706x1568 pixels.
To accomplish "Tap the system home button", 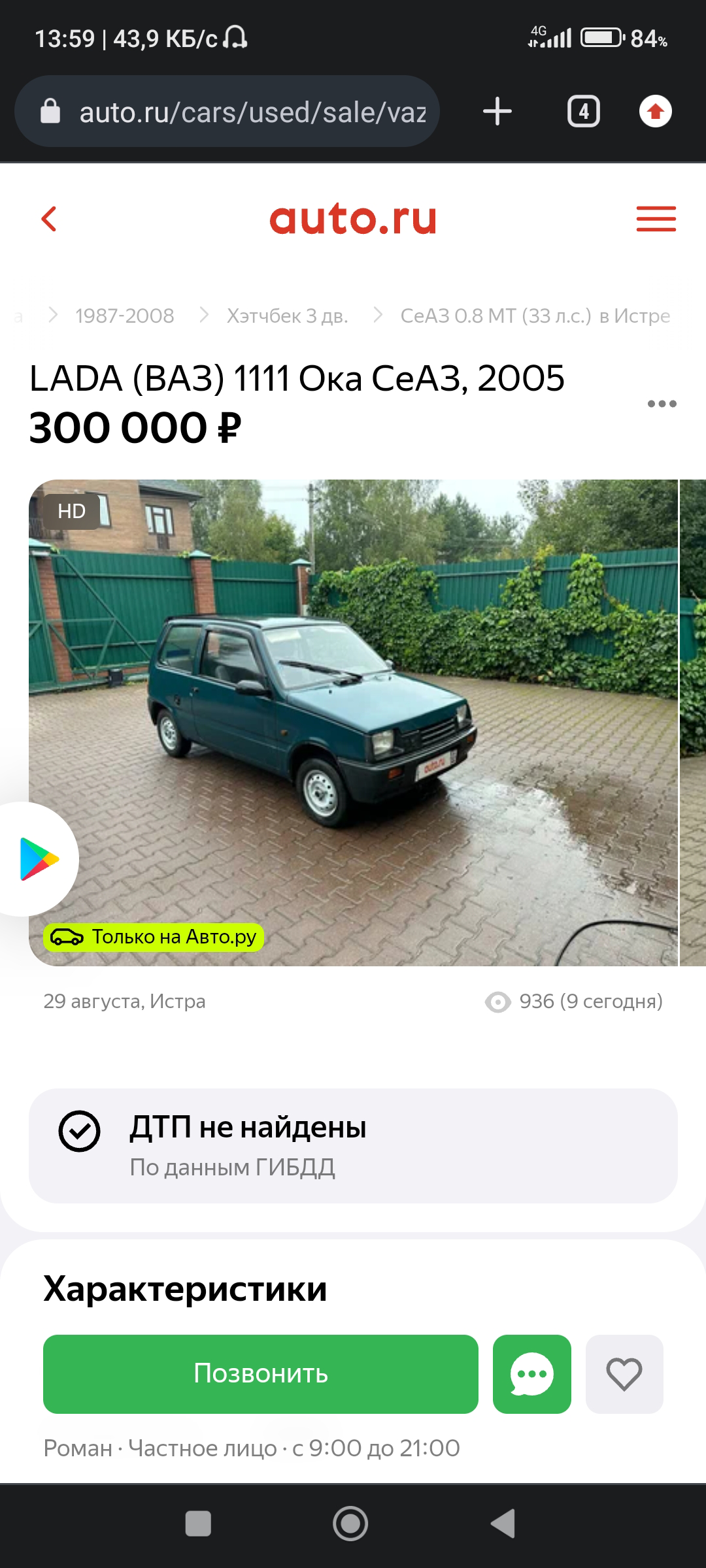I will [351, 1524].
